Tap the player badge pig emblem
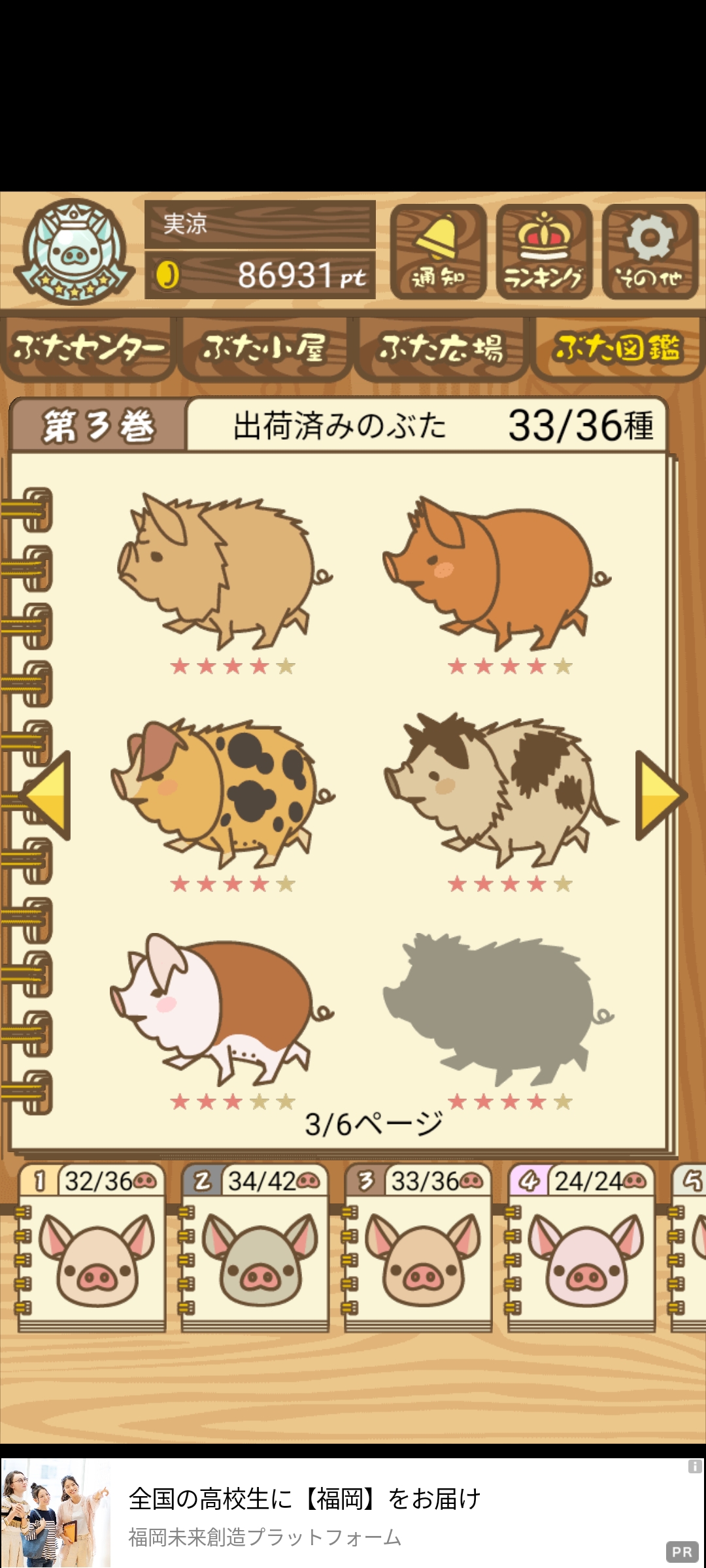This screenshot has height=1568, width=706. point(74,252)
